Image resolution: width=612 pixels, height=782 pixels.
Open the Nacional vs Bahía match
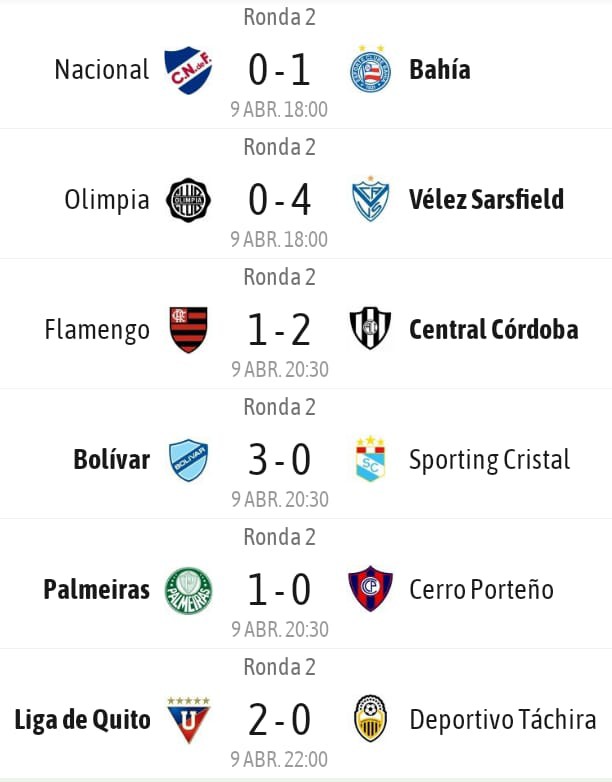[x=279, y=70]
